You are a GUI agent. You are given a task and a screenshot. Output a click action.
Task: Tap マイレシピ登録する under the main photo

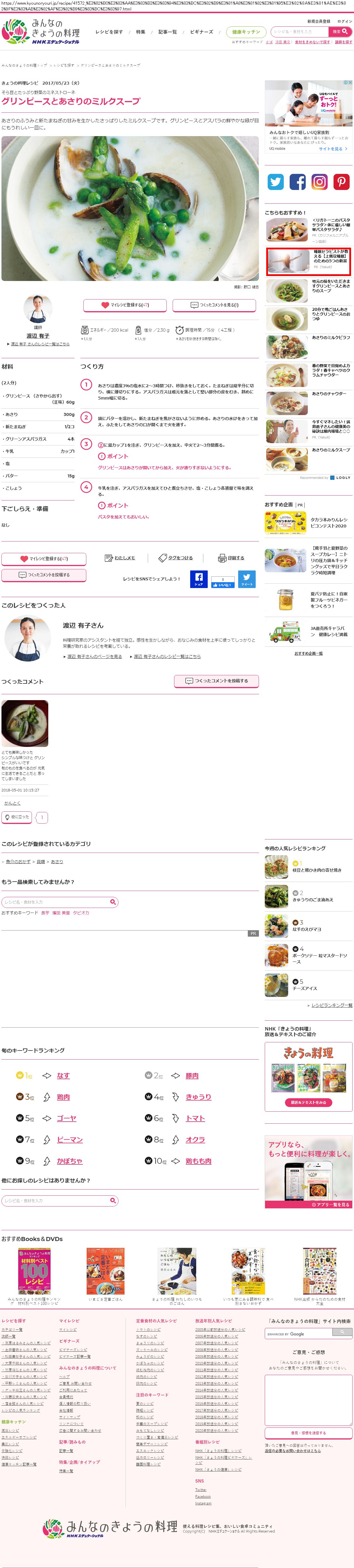pyautogui.click(x=125, y=305)
